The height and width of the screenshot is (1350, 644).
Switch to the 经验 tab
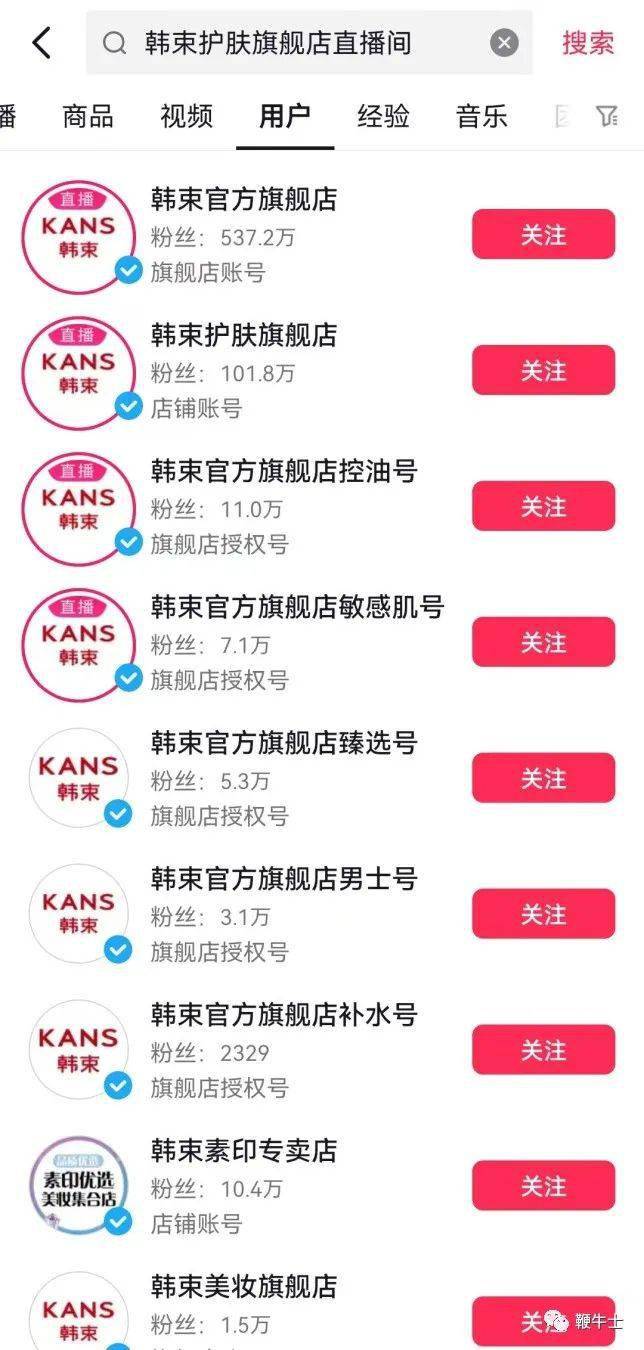pos(383,116)
